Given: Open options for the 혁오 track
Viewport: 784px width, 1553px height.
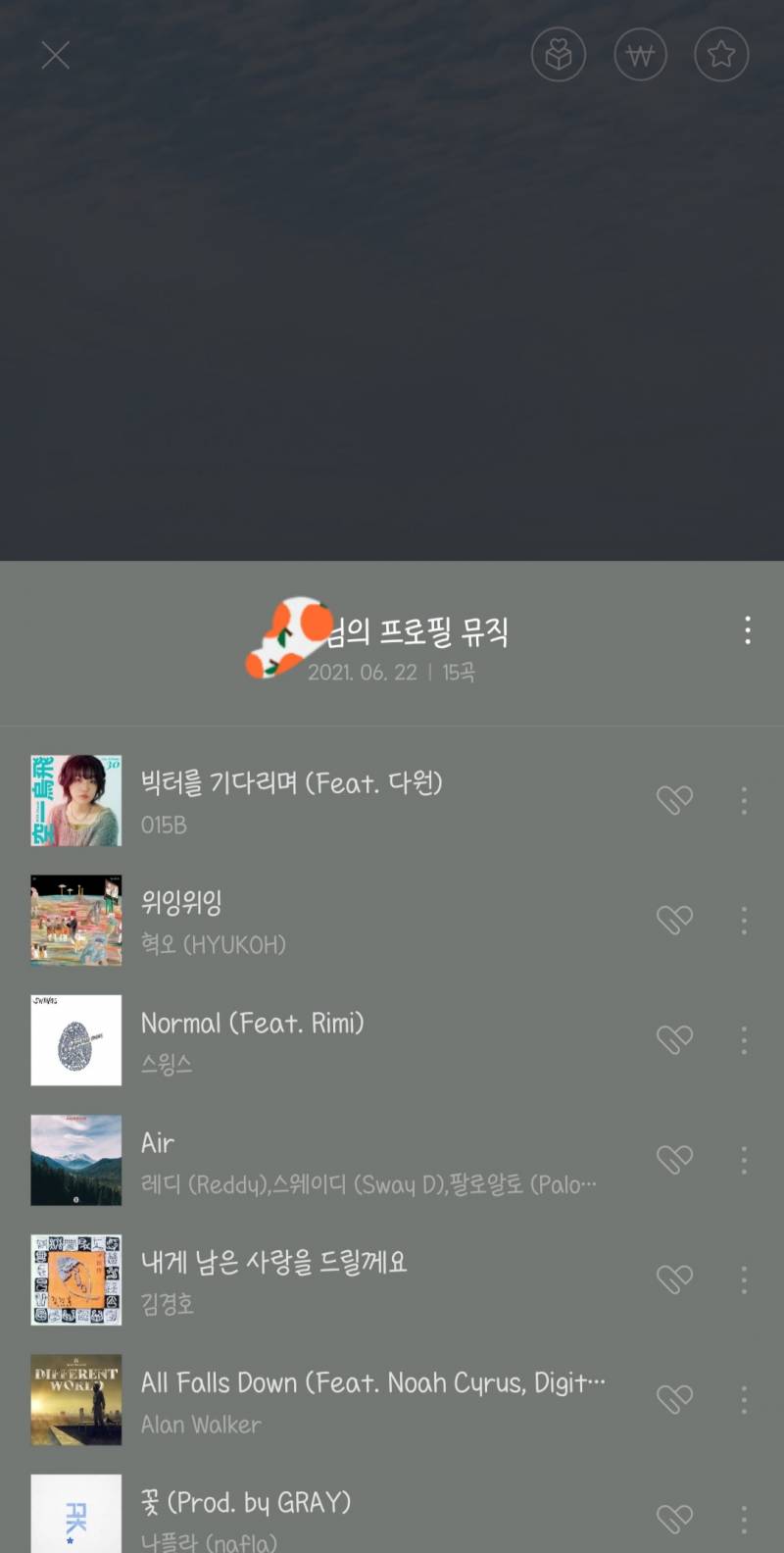Looking at the screenshot, I should tap(744, 921).
